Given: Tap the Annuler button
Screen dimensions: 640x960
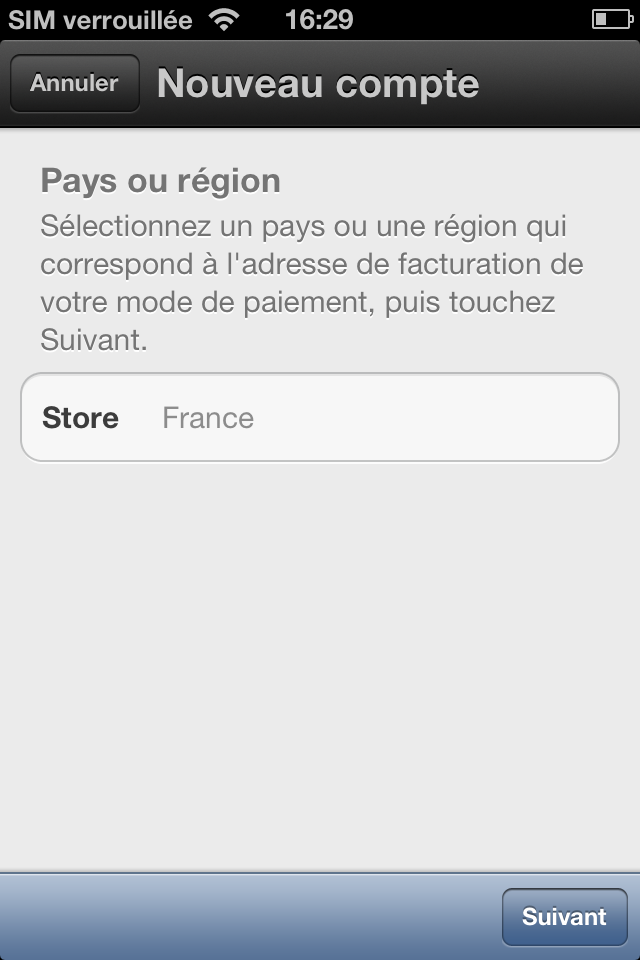Looking at the screenshot, I should click(74, 84).
